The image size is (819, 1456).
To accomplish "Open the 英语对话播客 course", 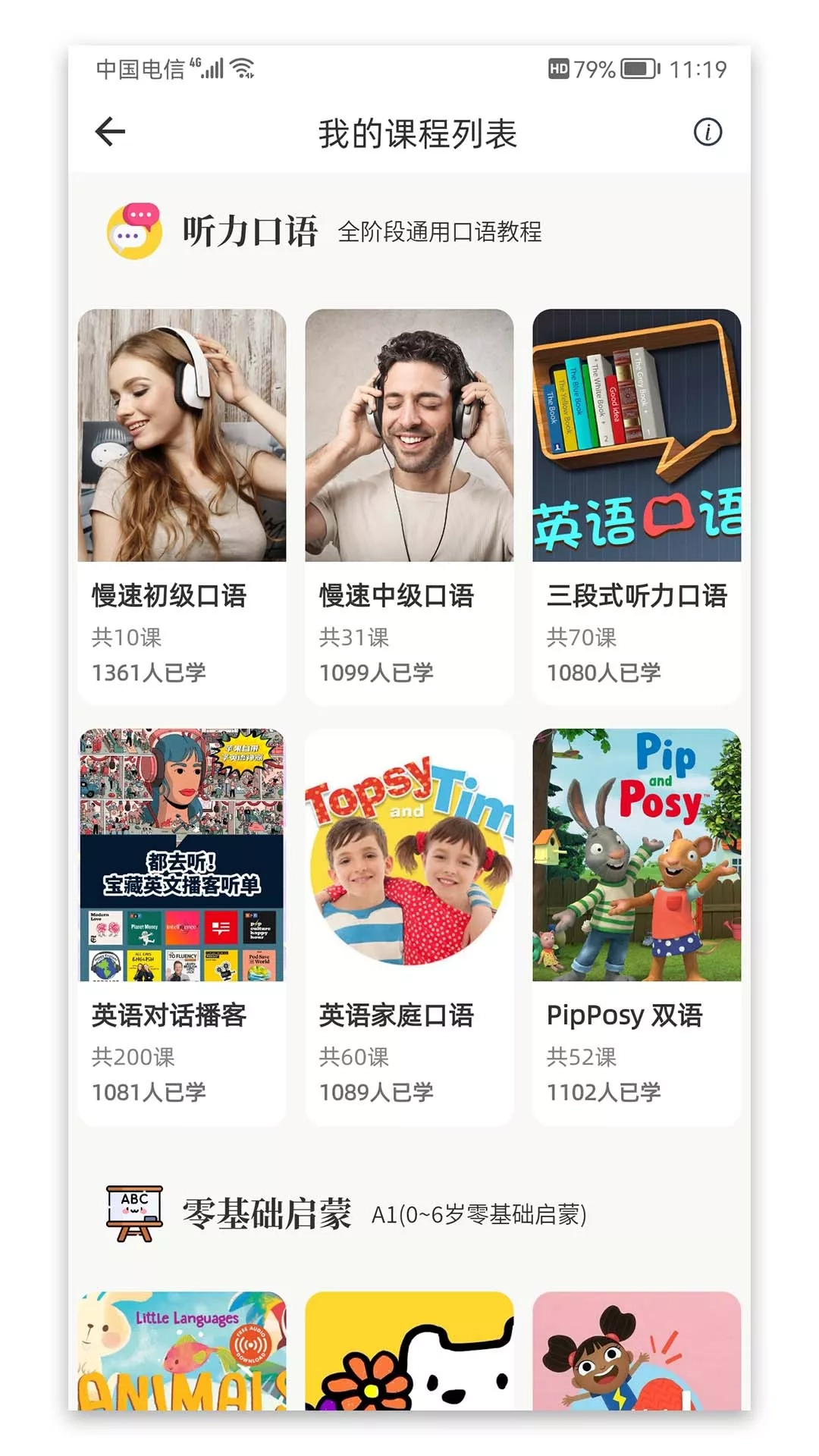I will [x=182, y=925].
